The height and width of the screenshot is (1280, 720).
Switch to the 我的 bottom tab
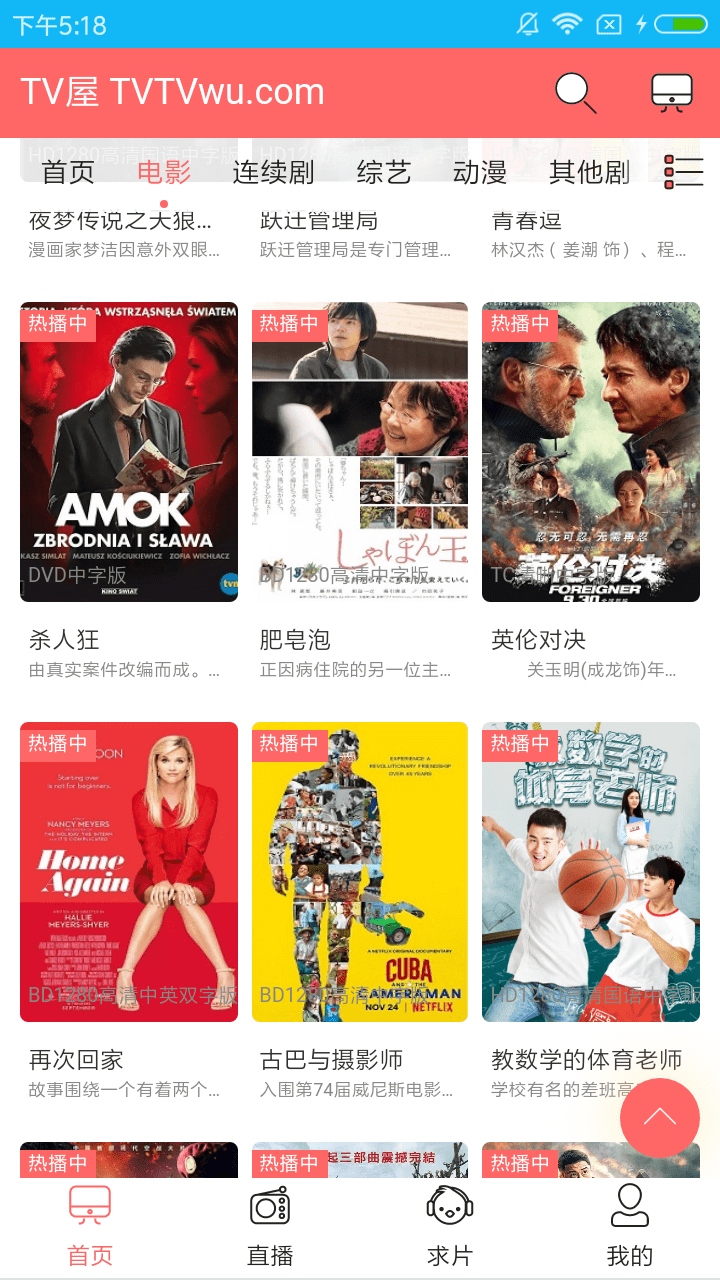click(630, 1225)
